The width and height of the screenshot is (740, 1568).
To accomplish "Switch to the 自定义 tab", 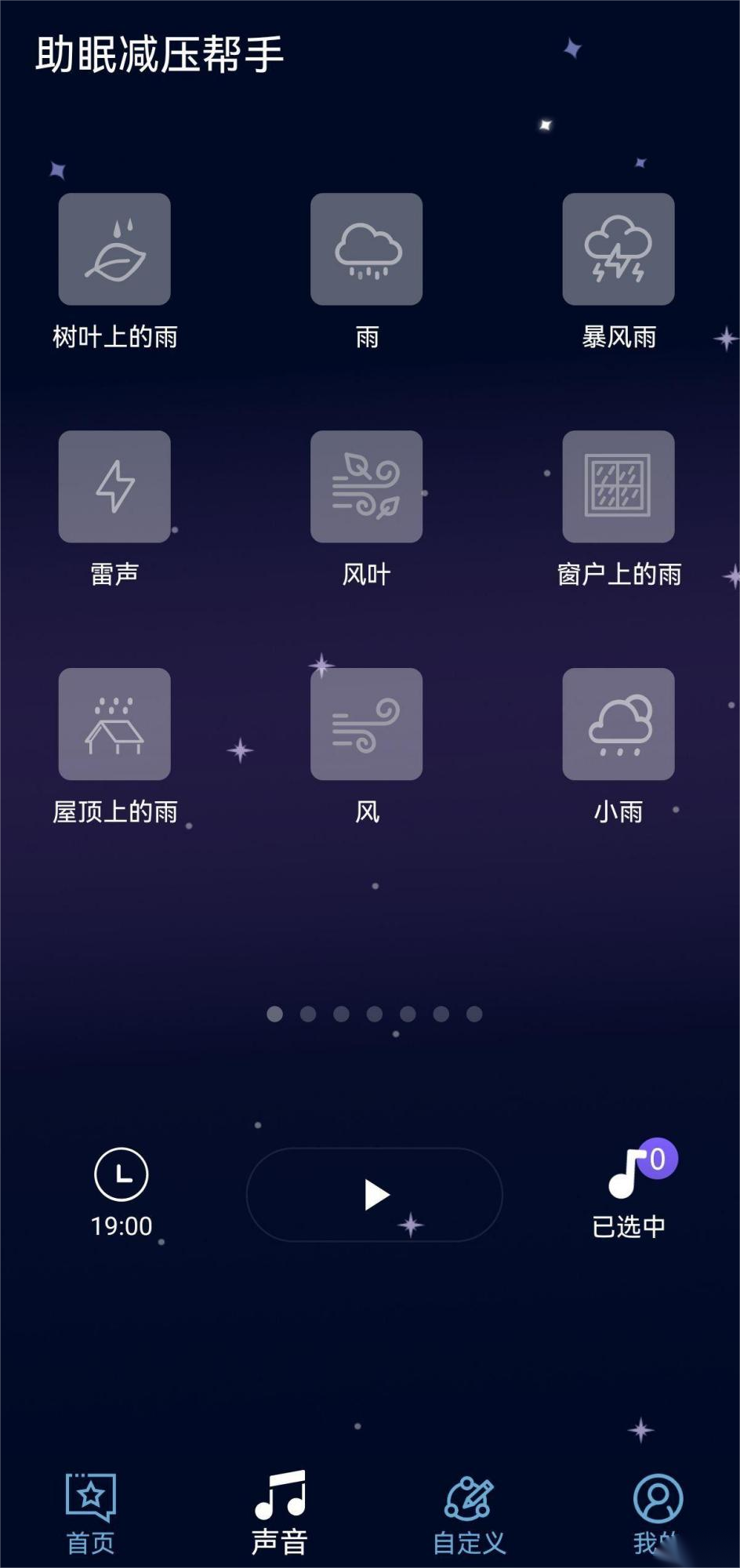I will [469, 1514].
